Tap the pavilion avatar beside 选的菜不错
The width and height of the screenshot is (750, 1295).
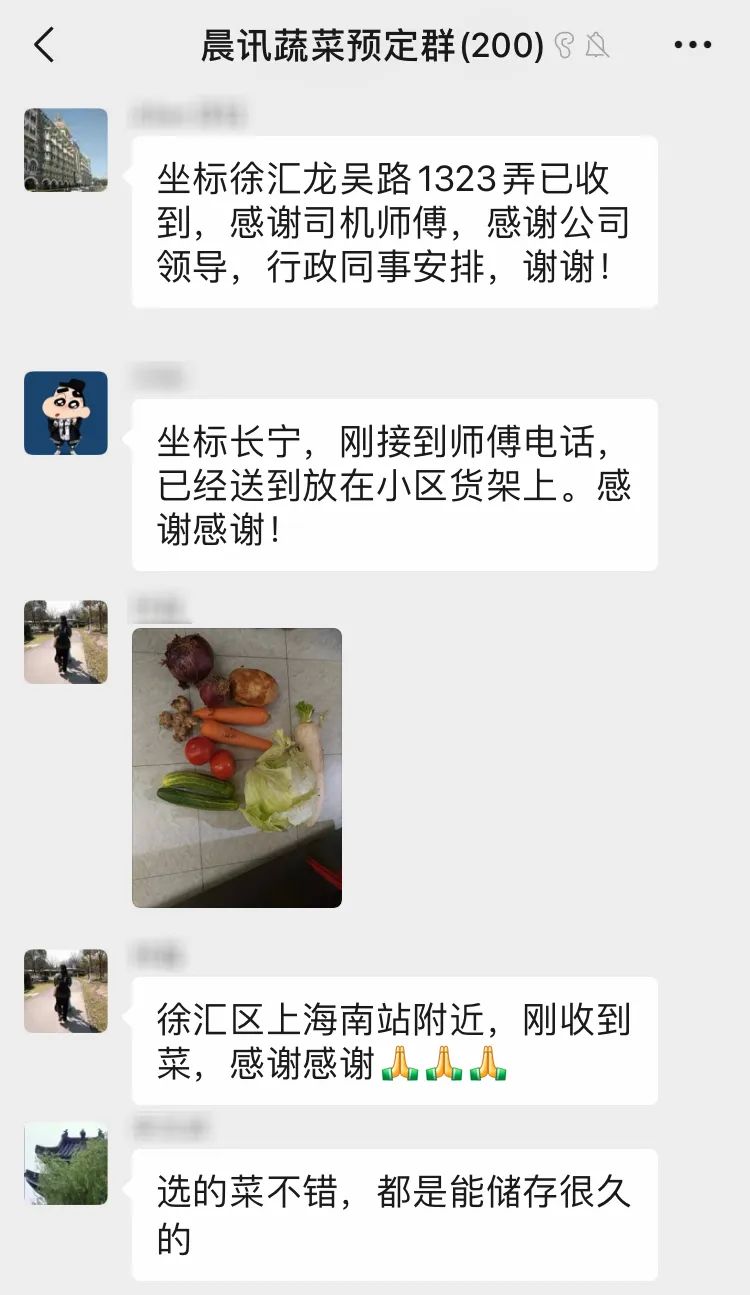[66, 1163]
